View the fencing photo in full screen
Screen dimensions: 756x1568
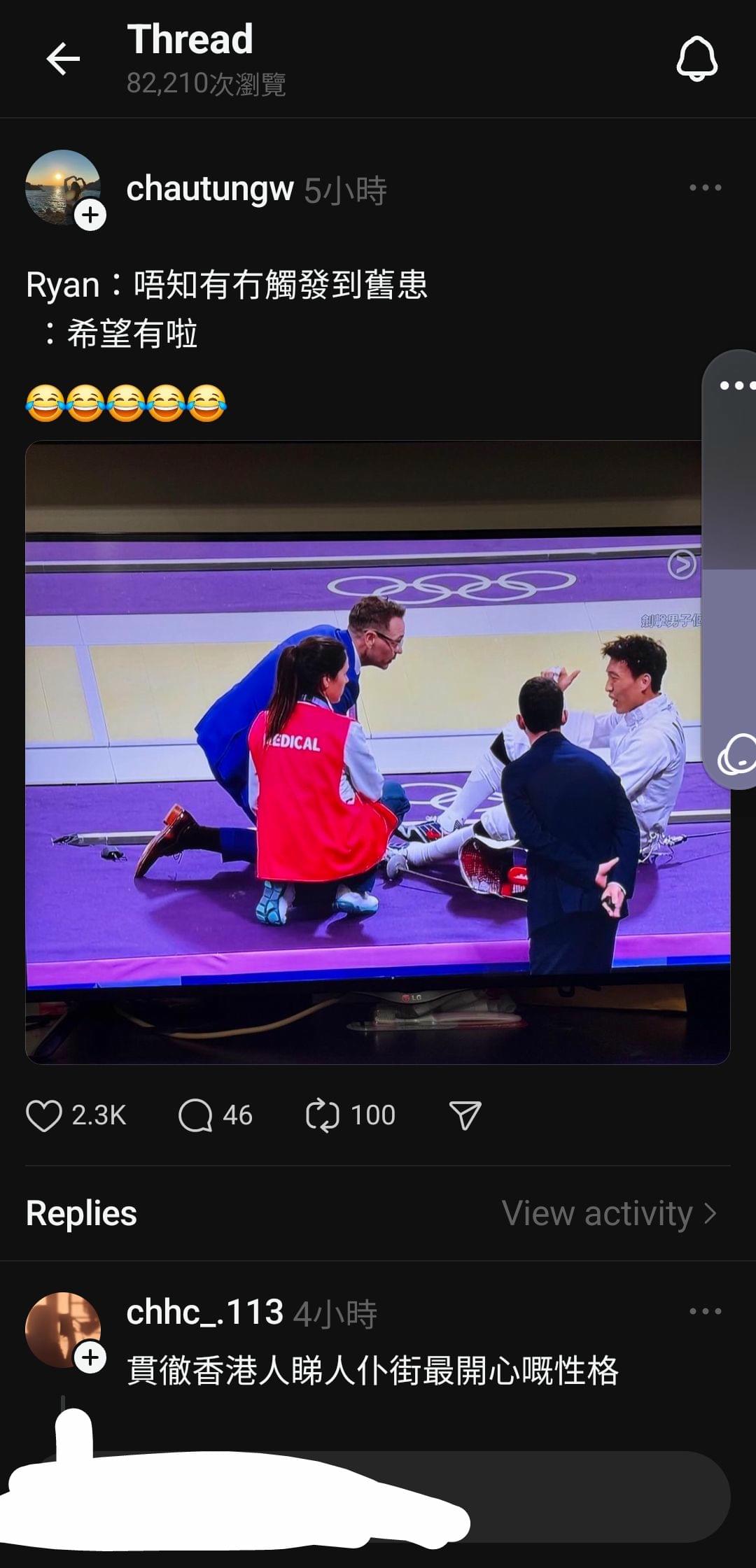364,752
